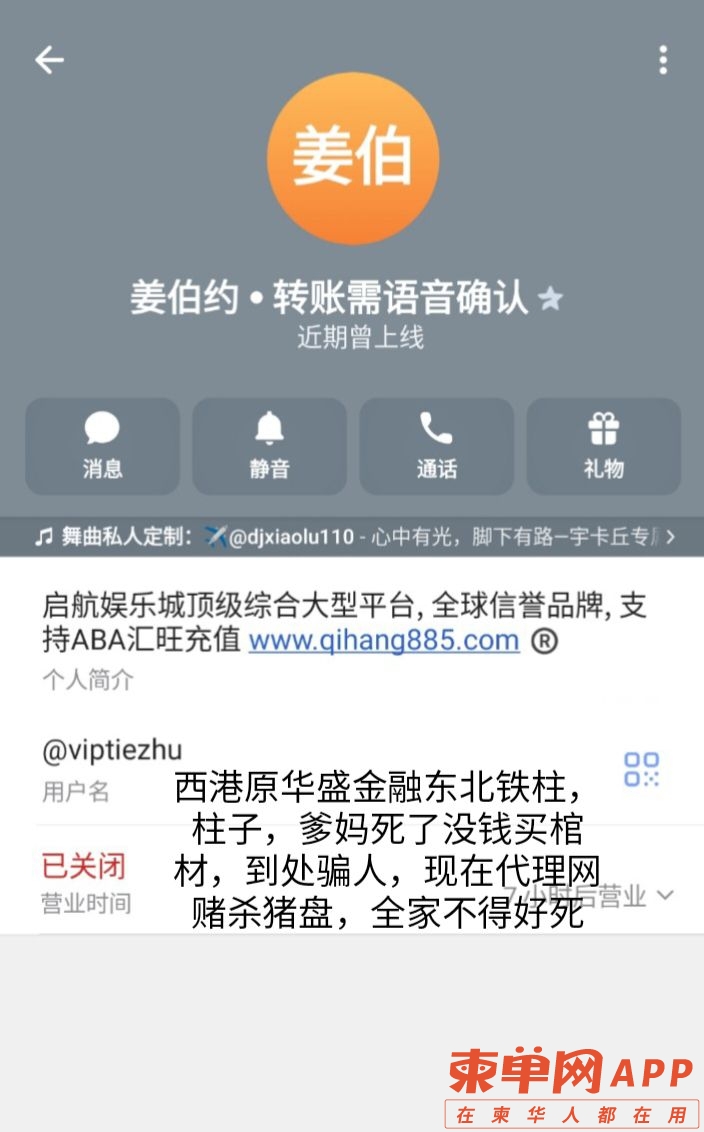The width and height of the screenshot is (704, 1132).
Task: Show the QR code for @viptiezhu
Action: 642,769
